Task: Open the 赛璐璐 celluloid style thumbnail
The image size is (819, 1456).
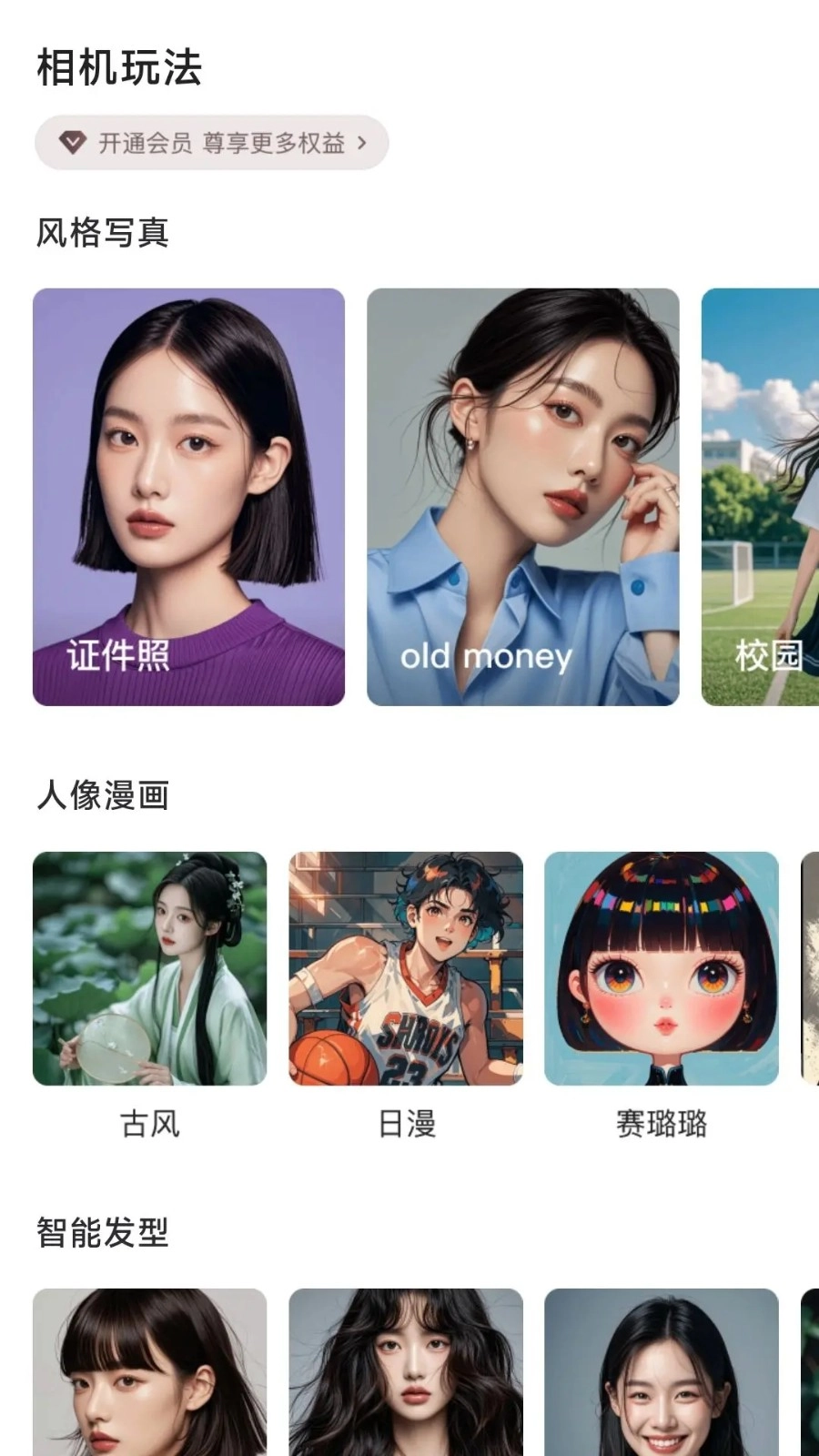Action: click(x=662, y=970)
